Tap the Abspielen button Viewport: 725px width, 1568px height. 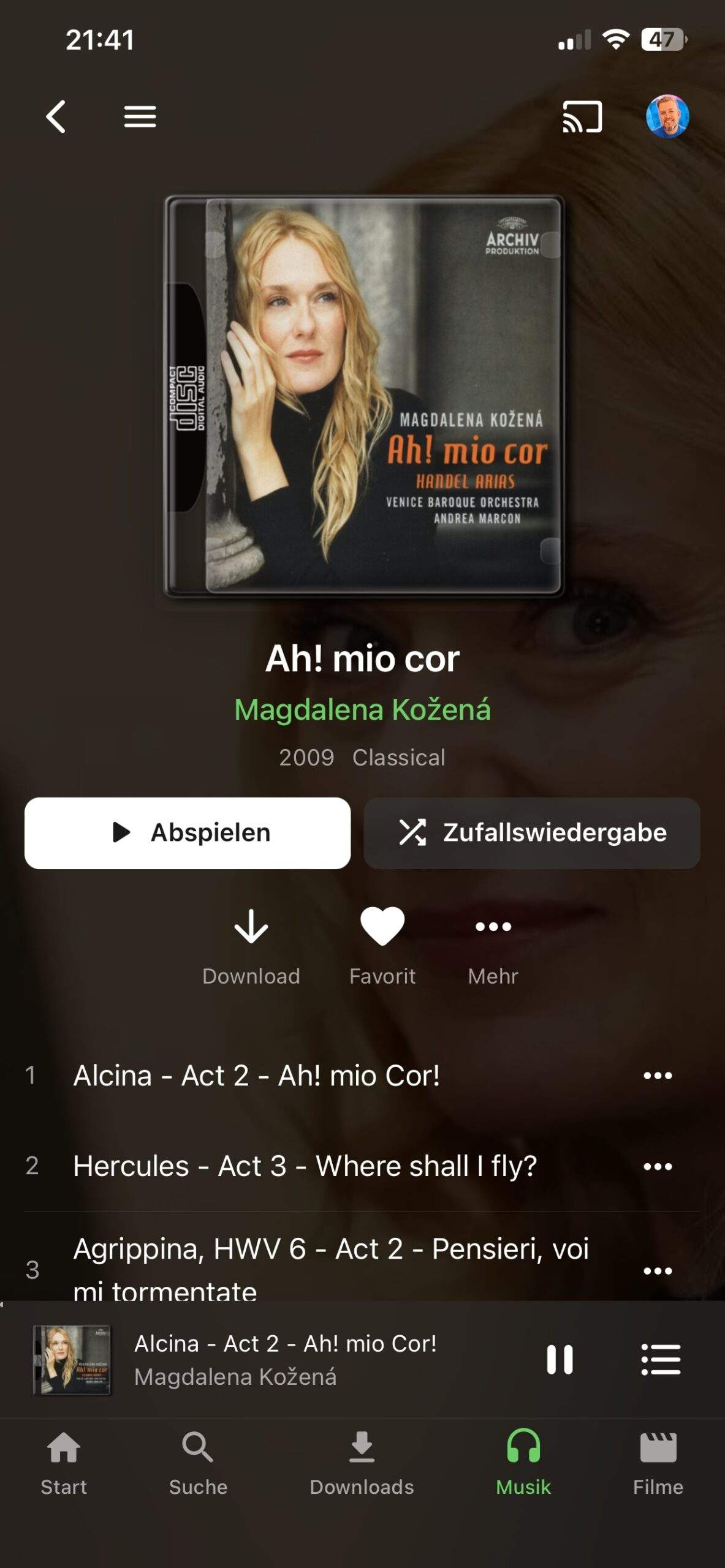click(x=188, y=832)
